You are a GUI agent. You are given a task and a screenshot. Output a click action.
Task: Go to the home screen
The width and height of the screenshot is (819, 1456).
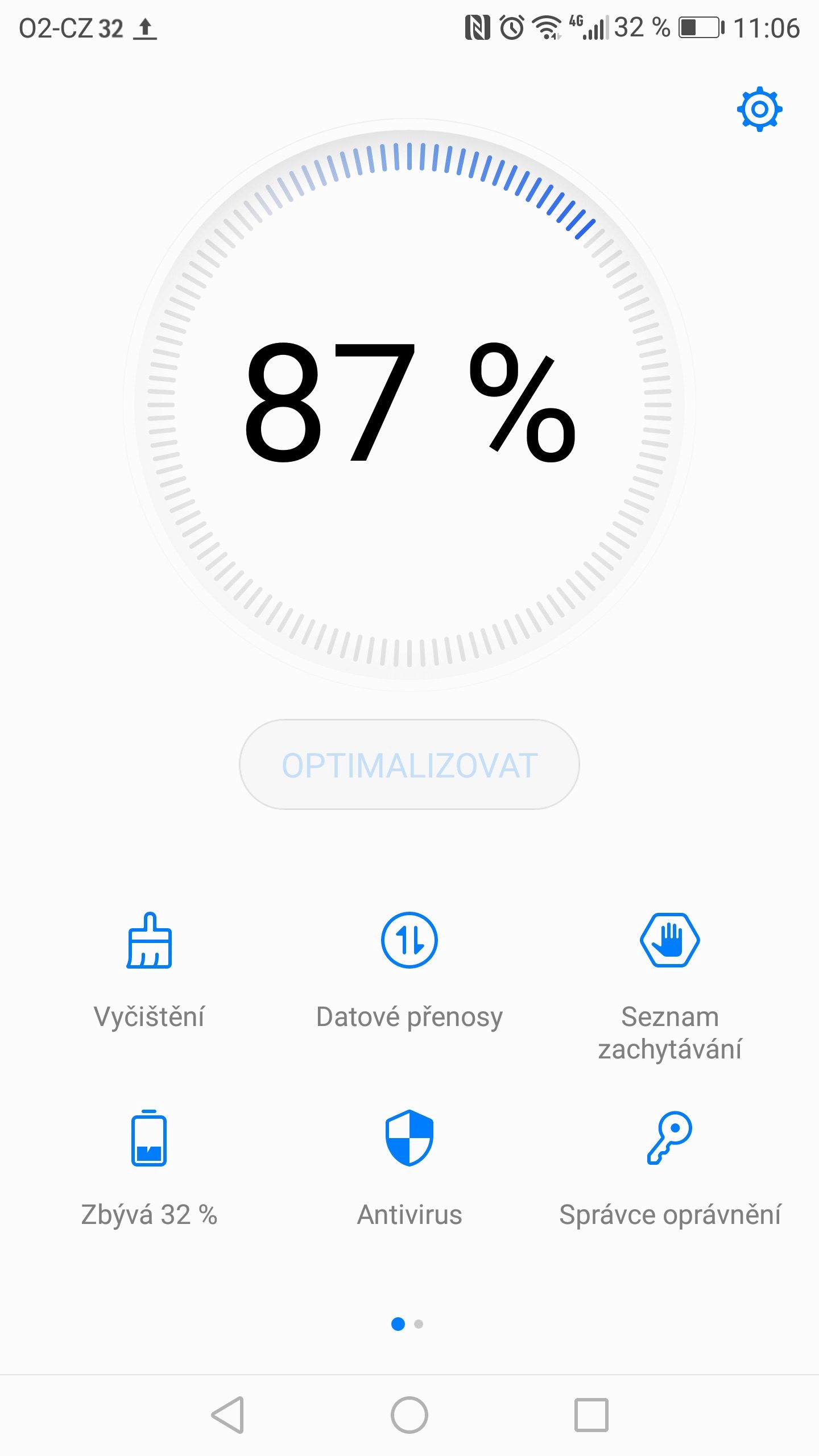coord(409,1414)
